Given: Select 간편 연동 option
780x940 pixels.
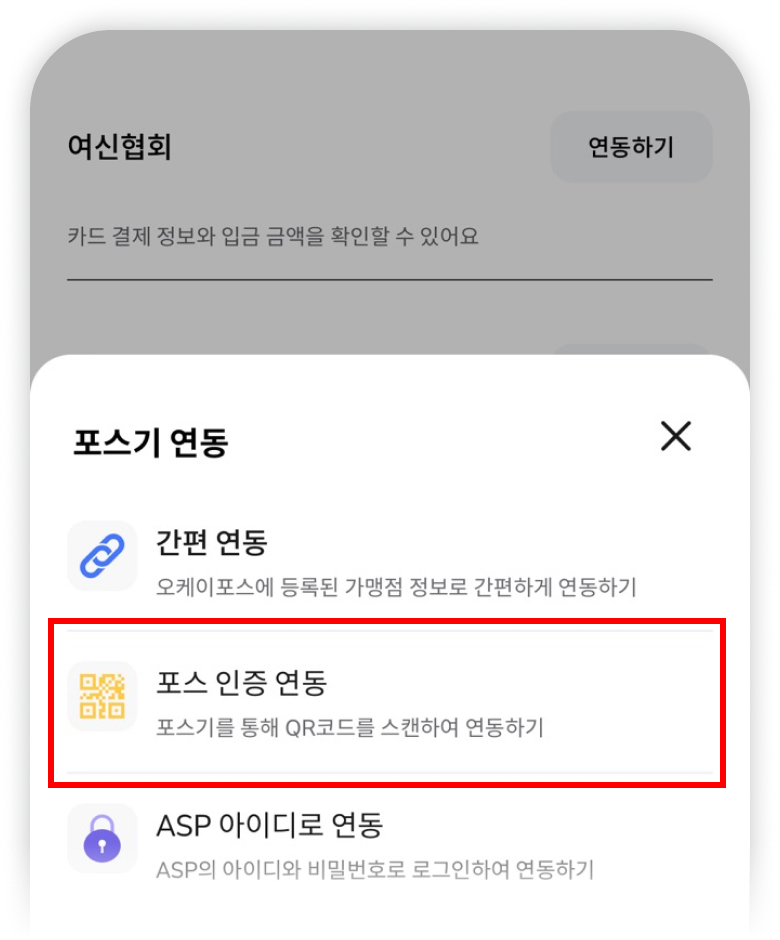Looking at the screenshot, I should click(x=388, y=560).
